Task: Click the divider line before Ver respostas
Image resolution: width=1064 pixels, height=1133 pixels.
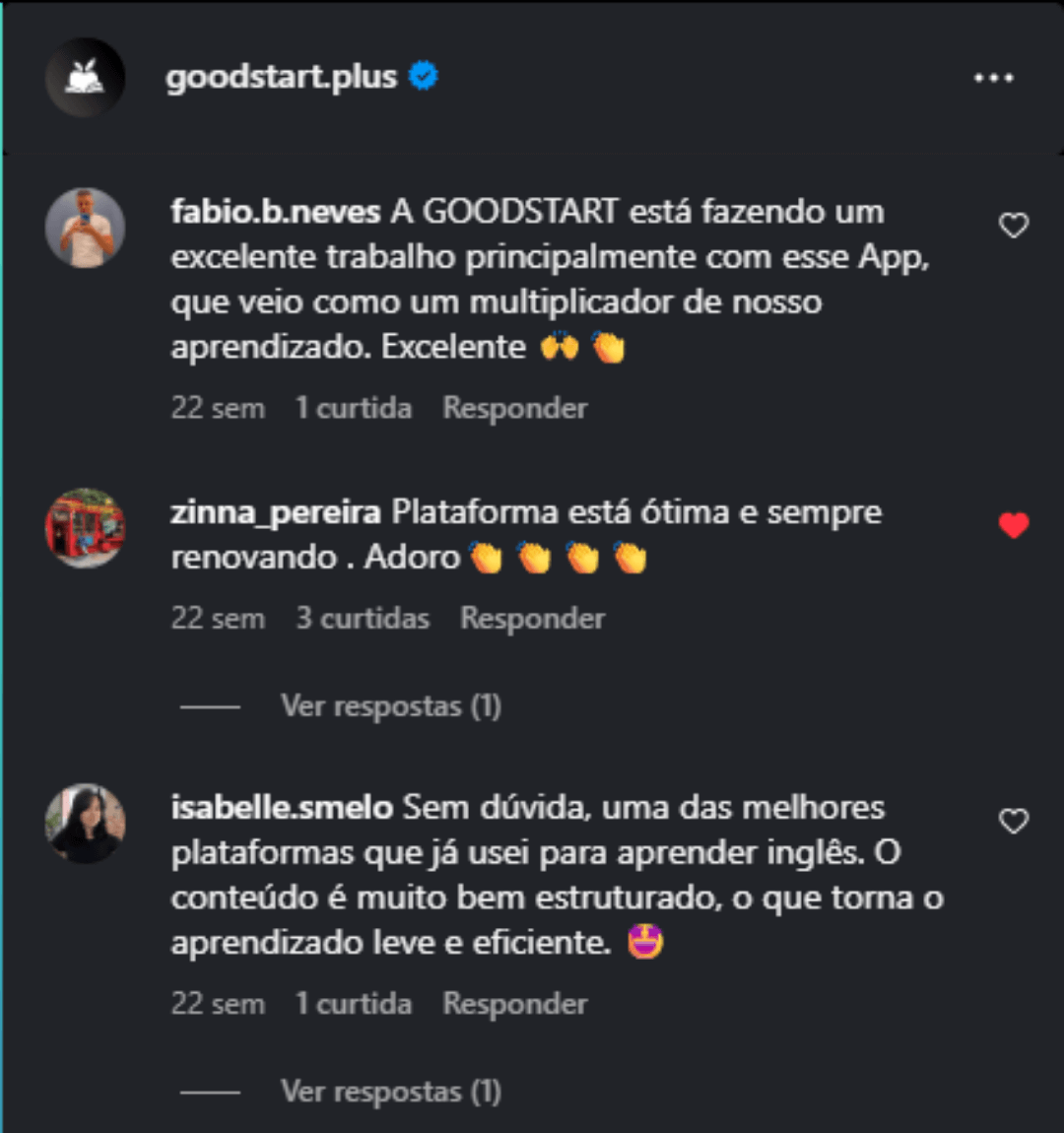Action: 210,705
